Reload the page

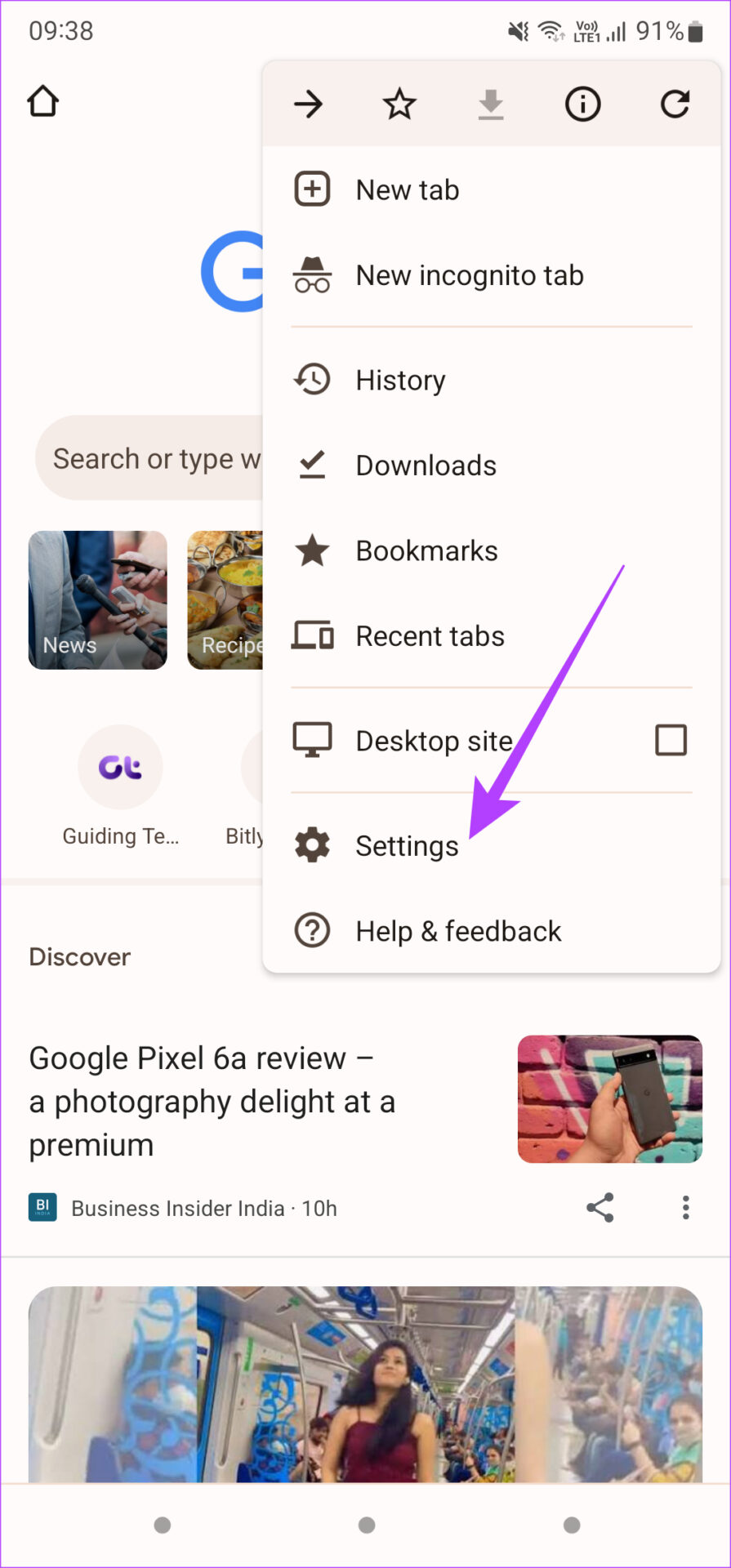(675, 105)
